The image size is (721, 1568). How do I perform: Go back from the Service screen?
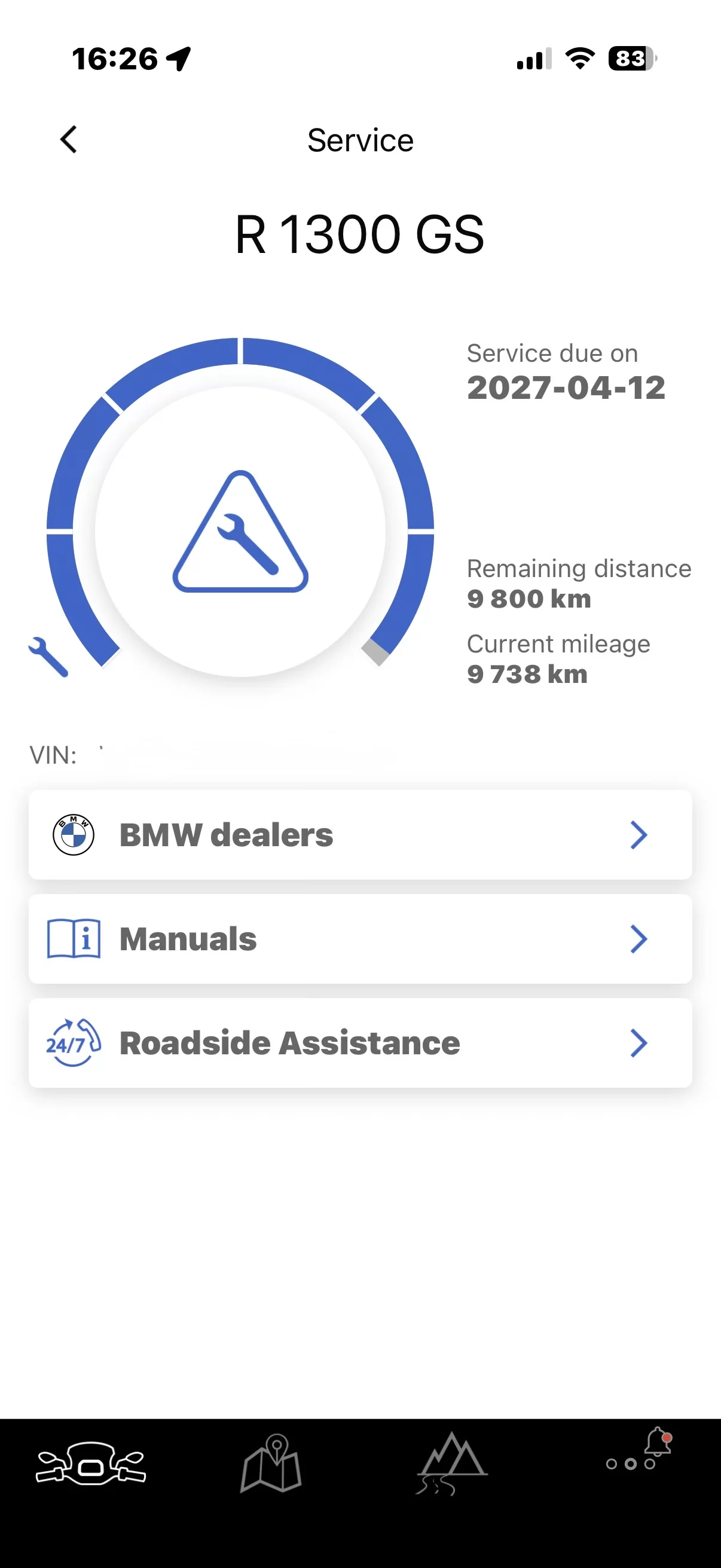click(69, 140)
